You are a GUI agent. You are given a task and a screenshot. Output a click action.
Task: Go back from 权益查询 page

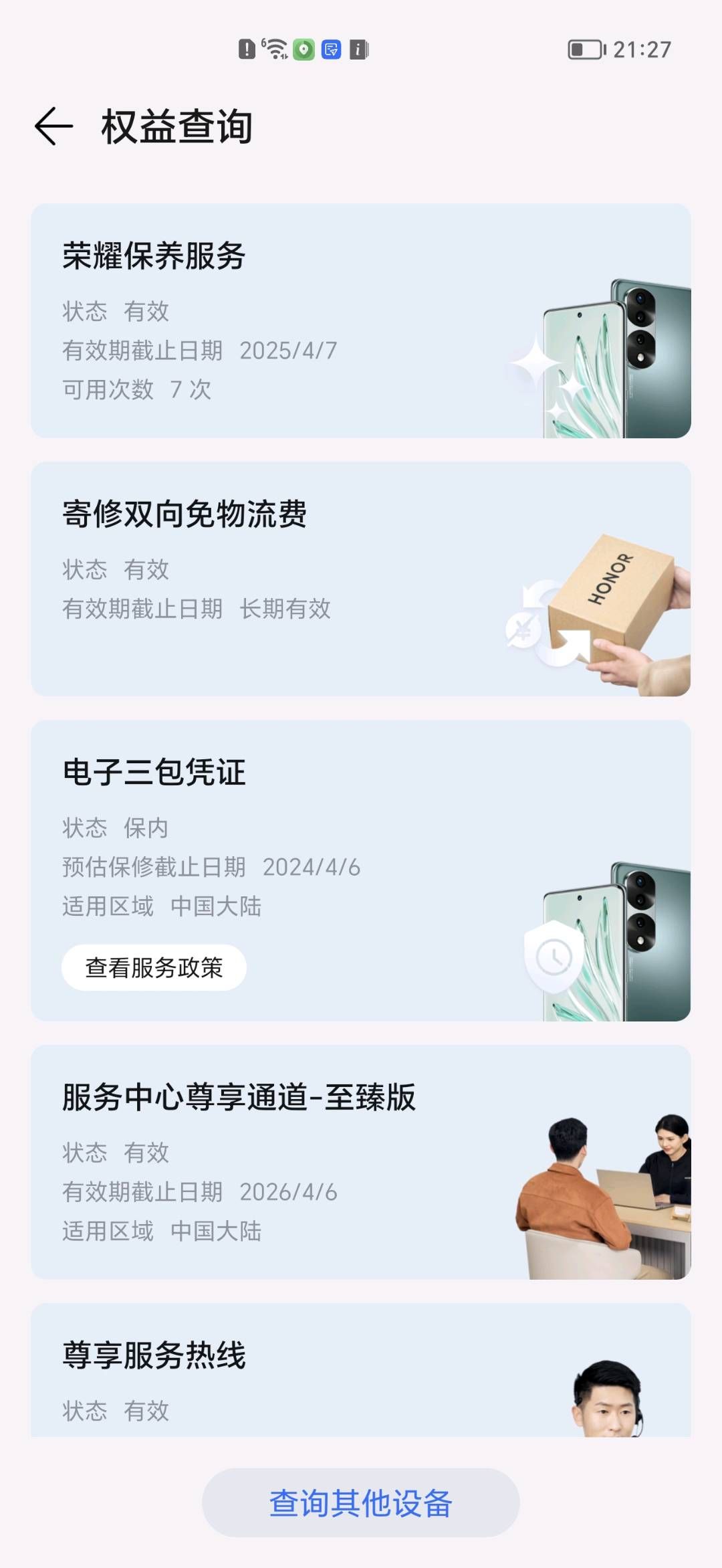click(53, 126)
